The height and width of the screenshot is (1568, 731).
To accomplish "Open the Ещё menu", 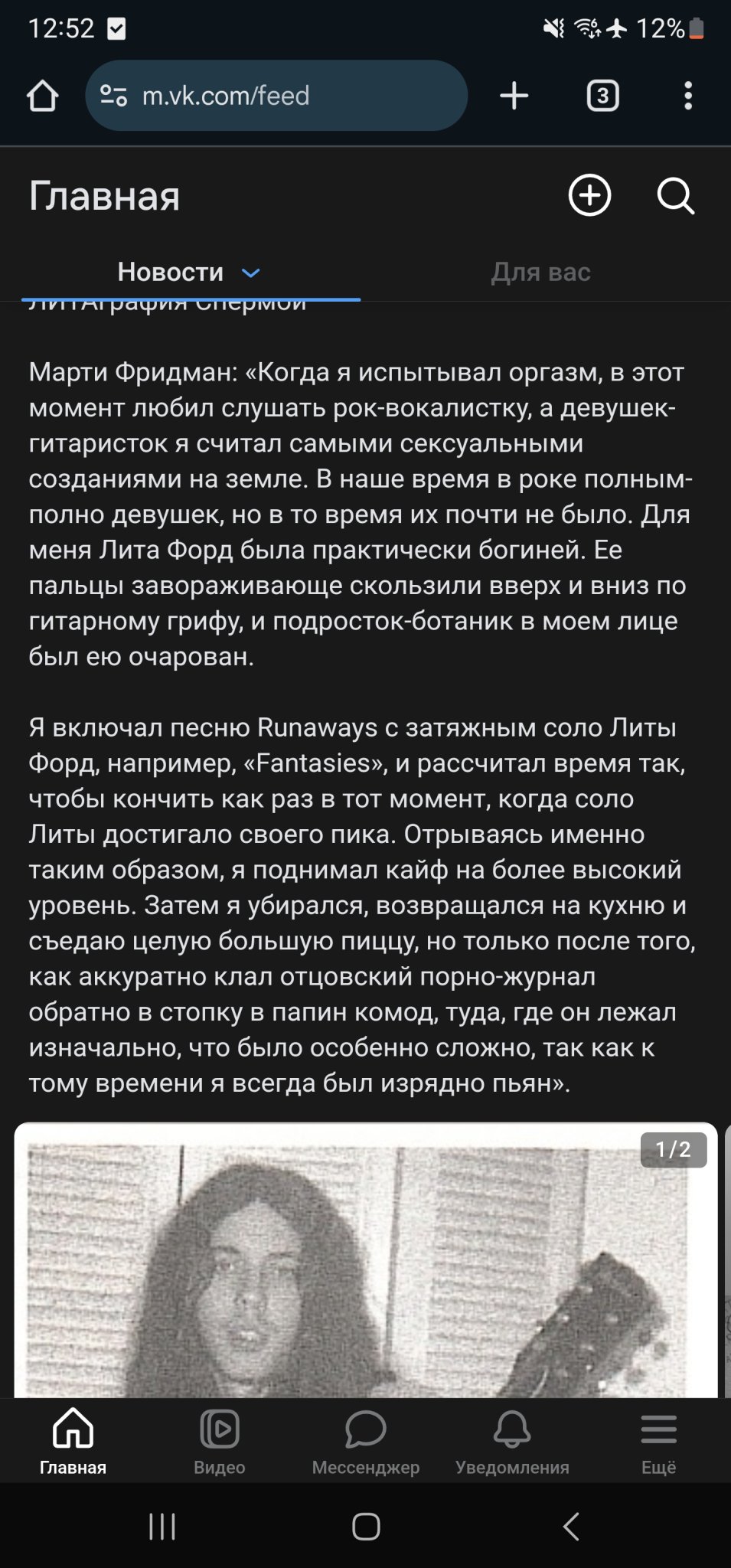I will point(658,1441).
